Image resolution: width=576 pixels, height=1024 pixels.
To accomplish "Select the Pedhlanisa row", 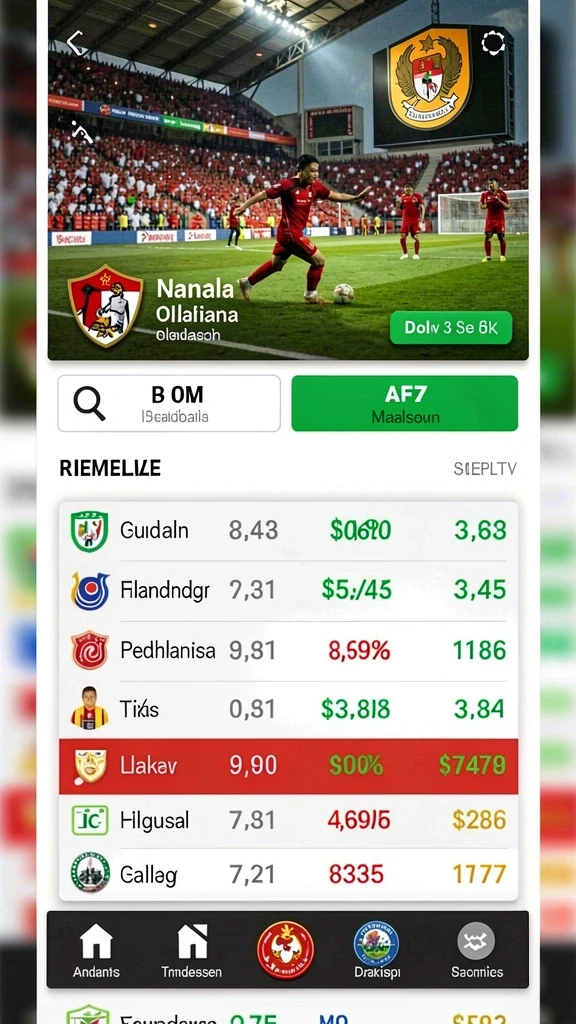I will pos(289,651).
